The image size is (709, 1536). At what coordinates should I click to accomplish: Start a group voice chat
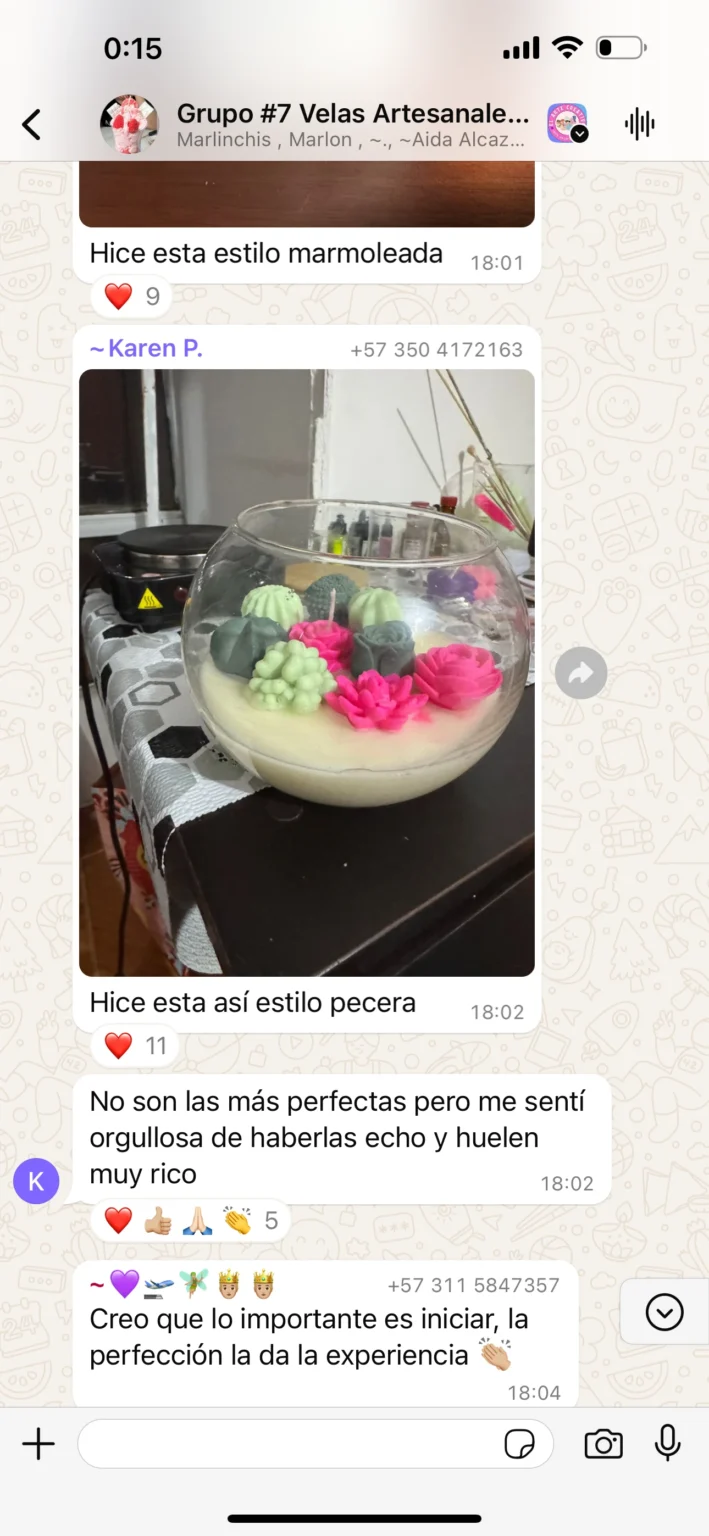click(x=639, y=124)
